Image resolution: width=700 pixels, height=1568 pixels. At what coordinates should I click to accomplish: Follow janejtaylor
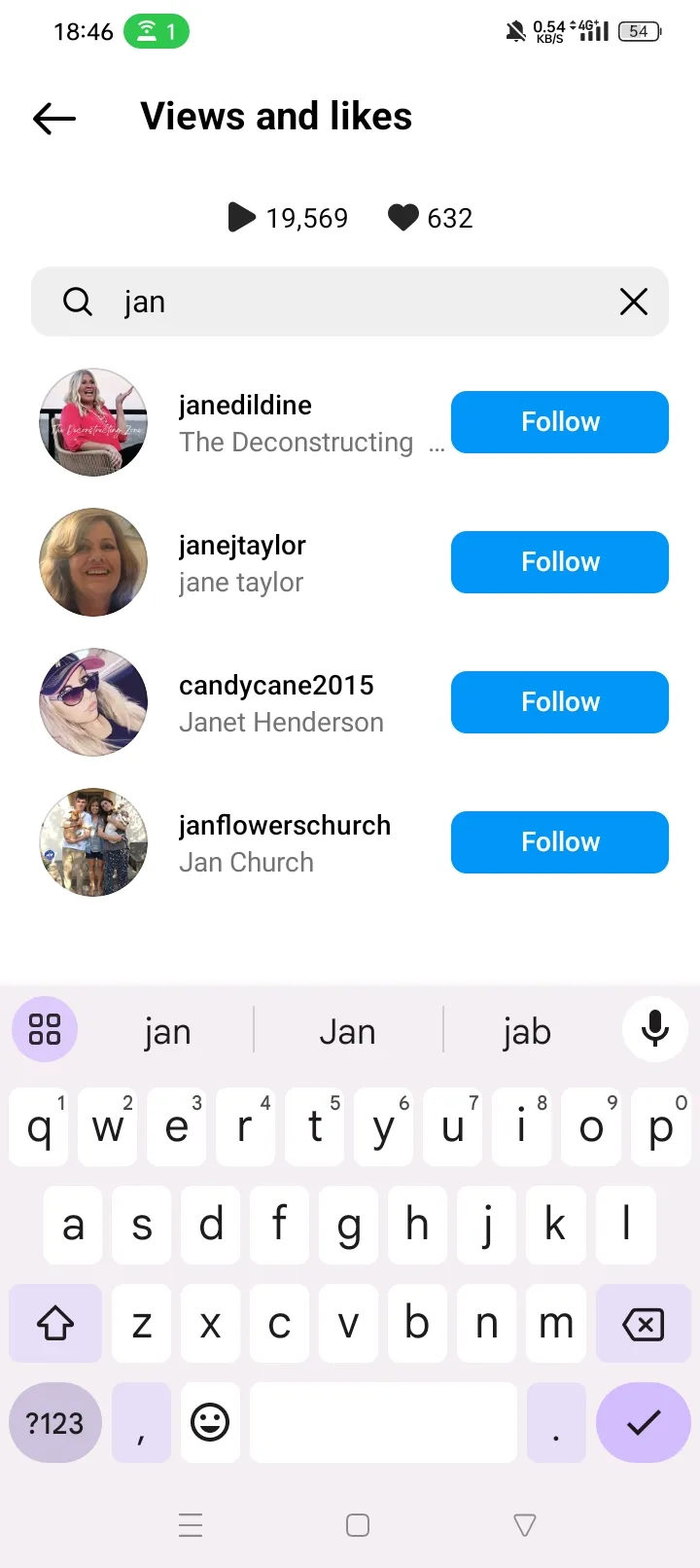tap(559, 562)
